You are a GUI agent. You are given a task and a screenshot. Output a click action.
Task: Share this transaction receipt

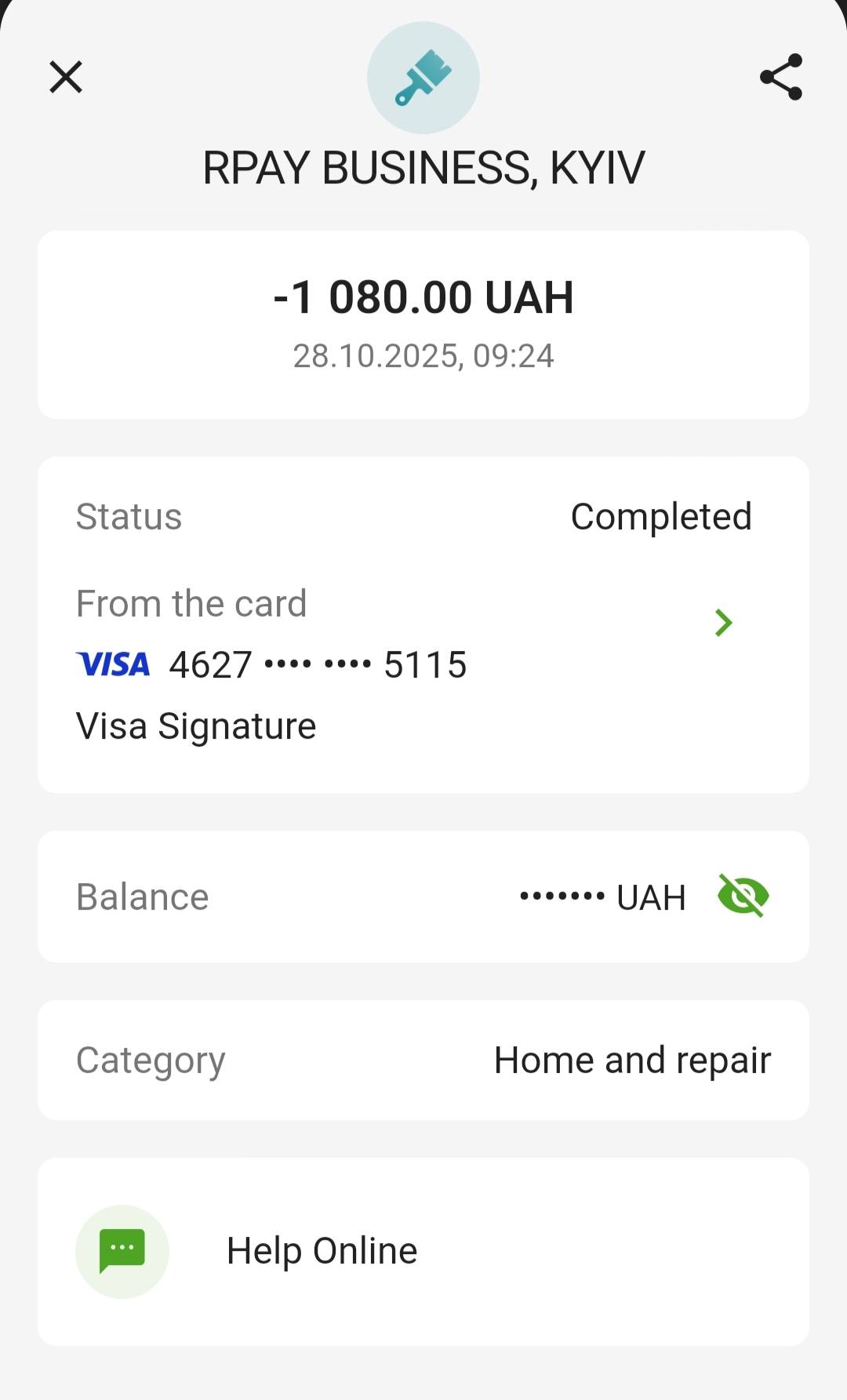781,77
